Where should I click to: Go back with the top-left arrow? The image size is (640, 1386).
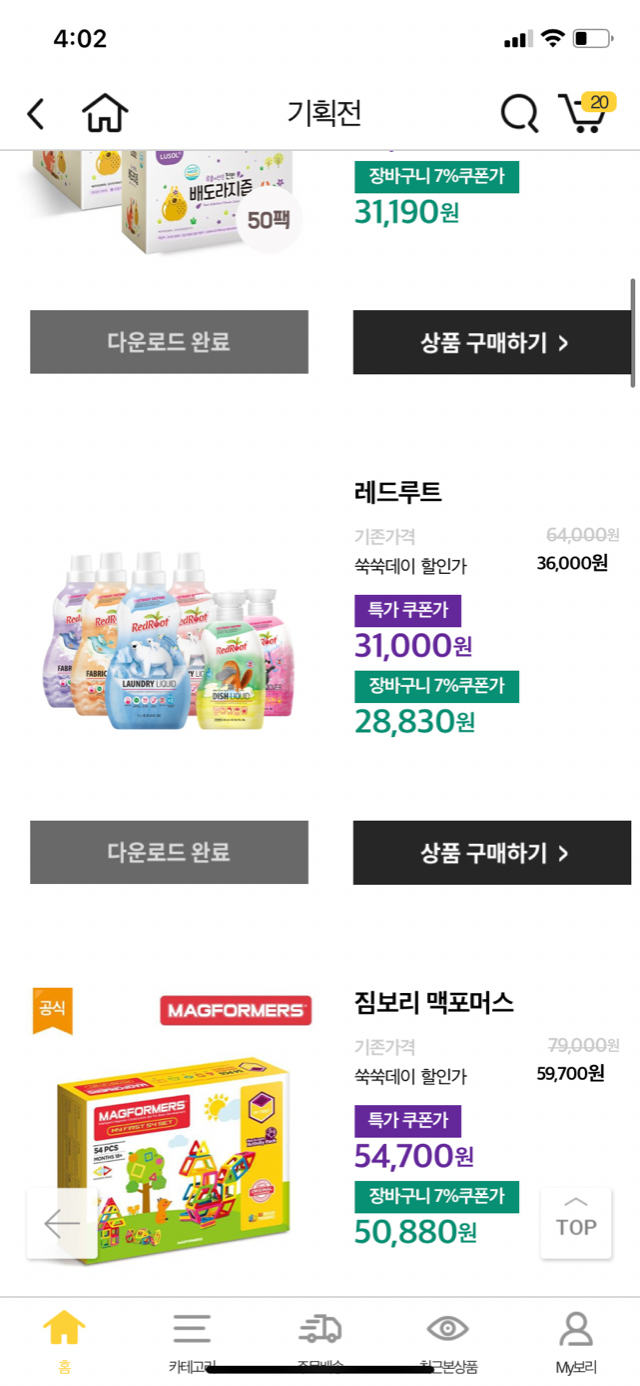coord(36,114)
